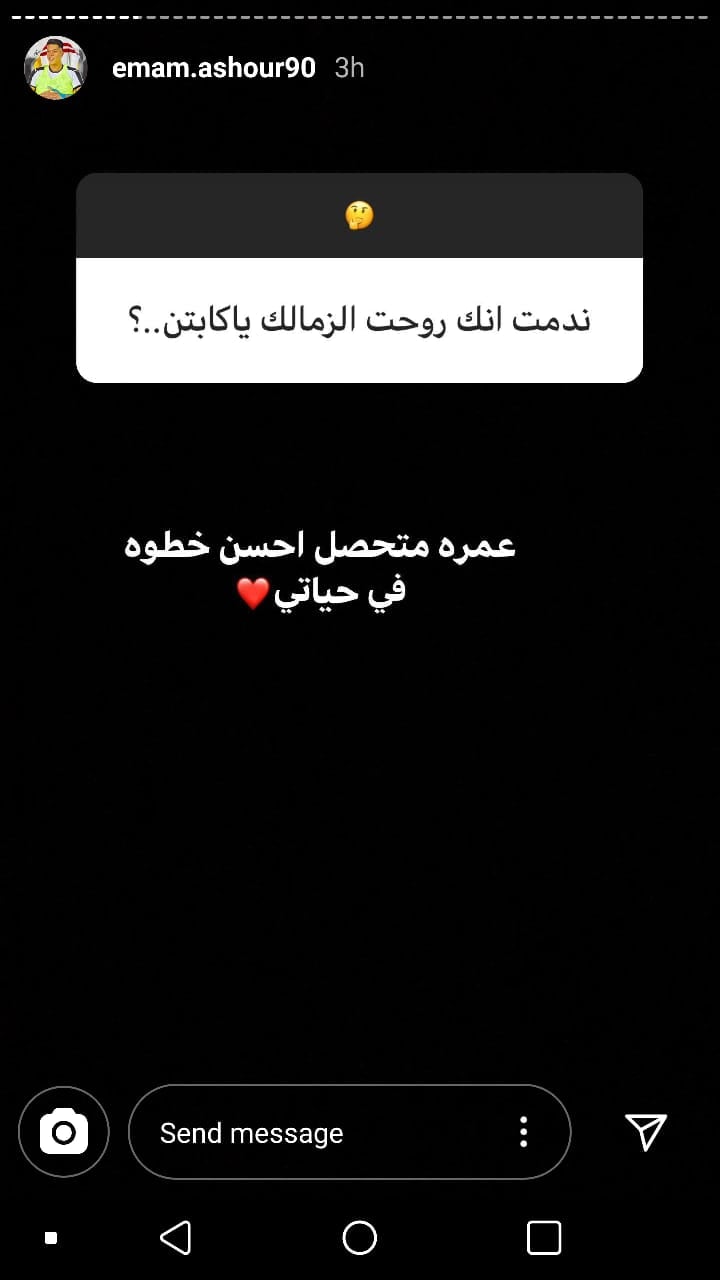Image resolution: width=720 pixels, height=1280 pixels.
Task: Open recent apps with the square navigation button
Action: (x=543, y=1237)
